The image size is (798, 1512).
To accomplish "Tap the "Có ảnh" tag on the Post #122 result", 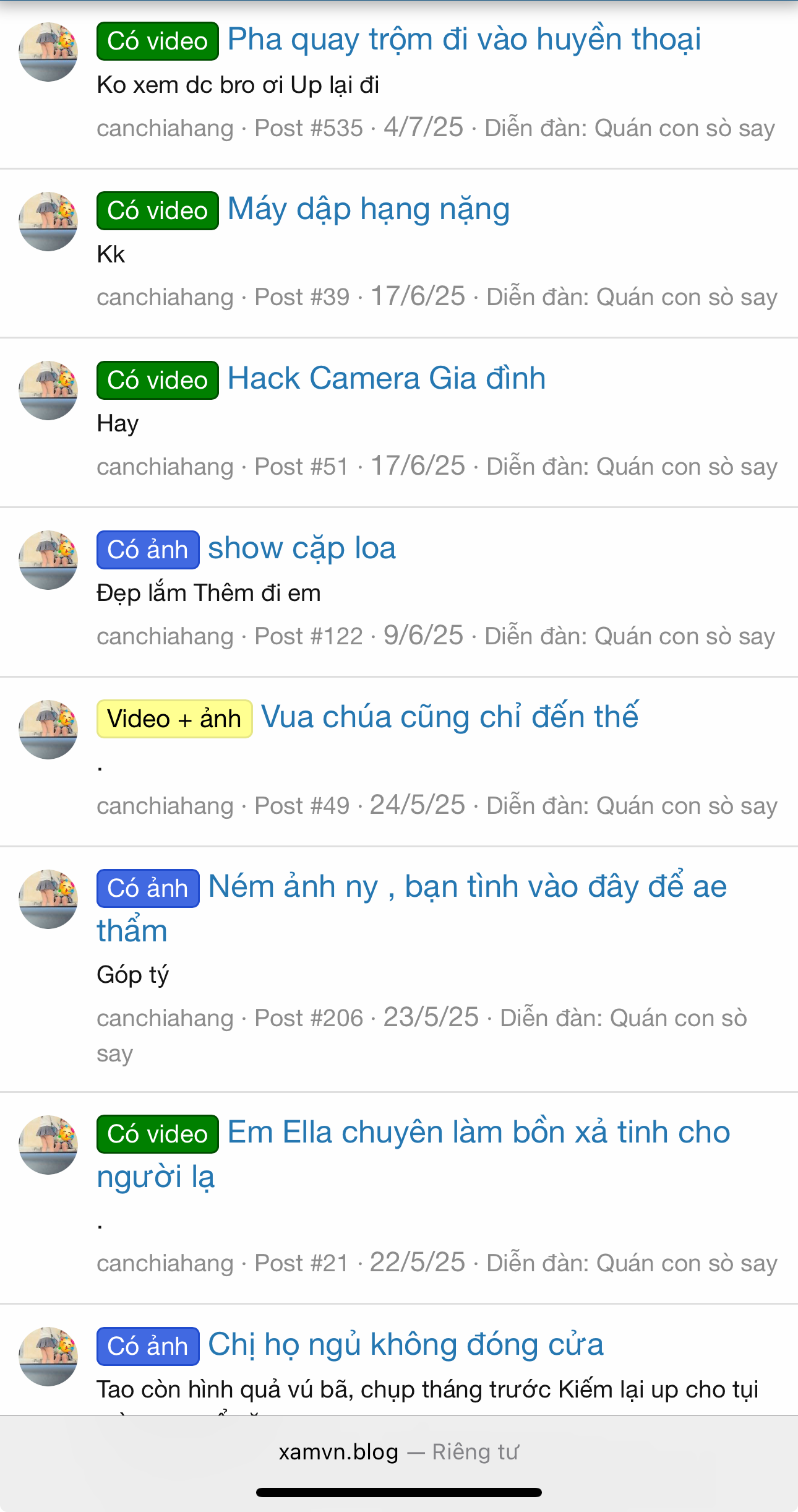I will coord(147,550).
